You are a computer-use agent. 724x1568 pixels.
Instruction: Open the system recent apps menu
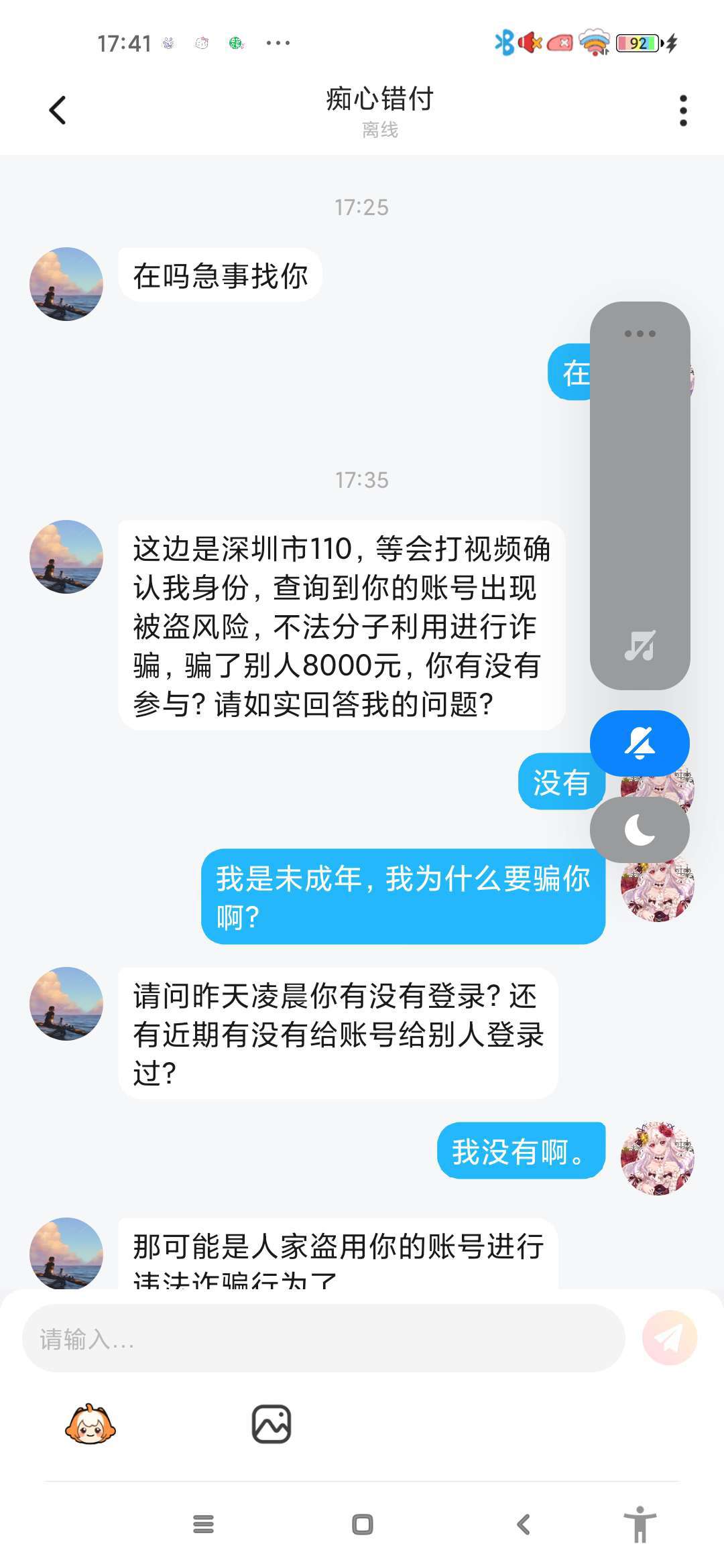pos(203,1524)
